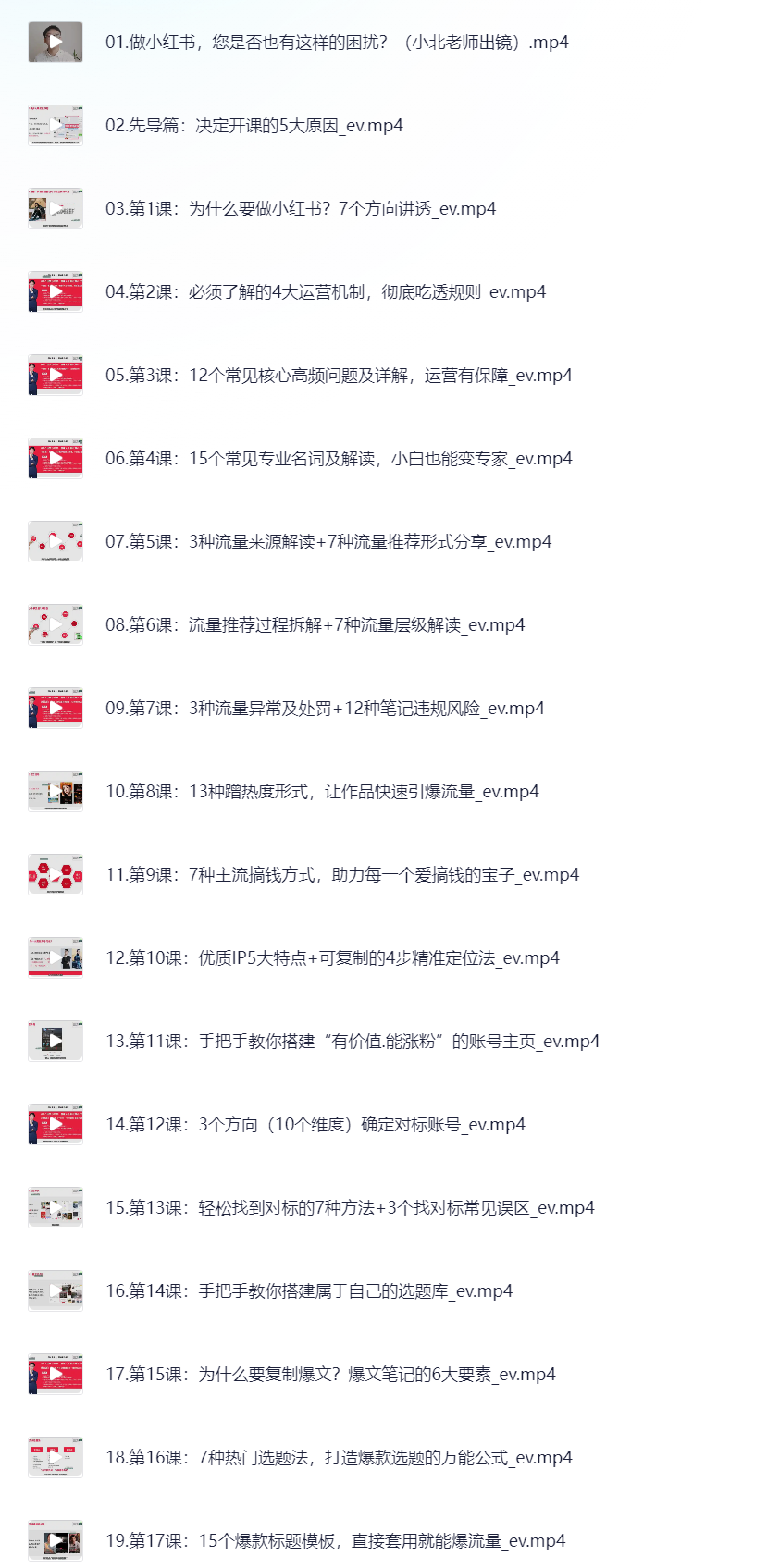767x1568 pixels.
Task: Open 04 第2课 4大运营机制
Action: [325, 292]
